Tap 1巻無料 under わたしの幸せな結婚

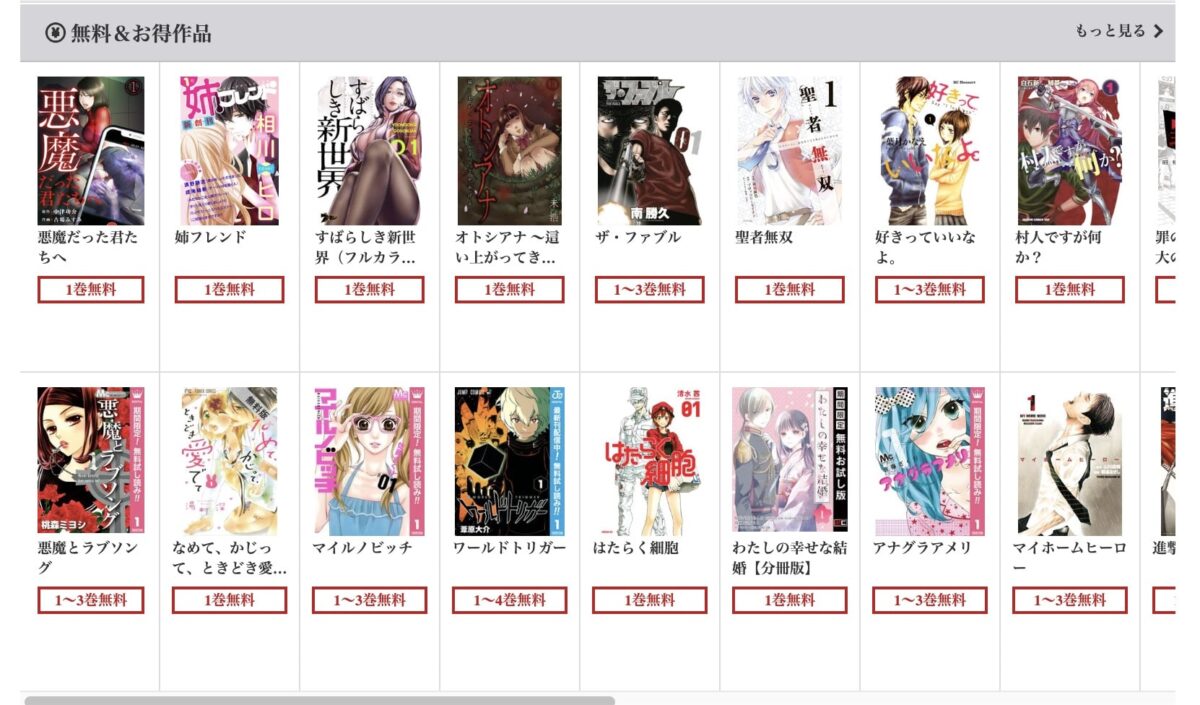789,600
